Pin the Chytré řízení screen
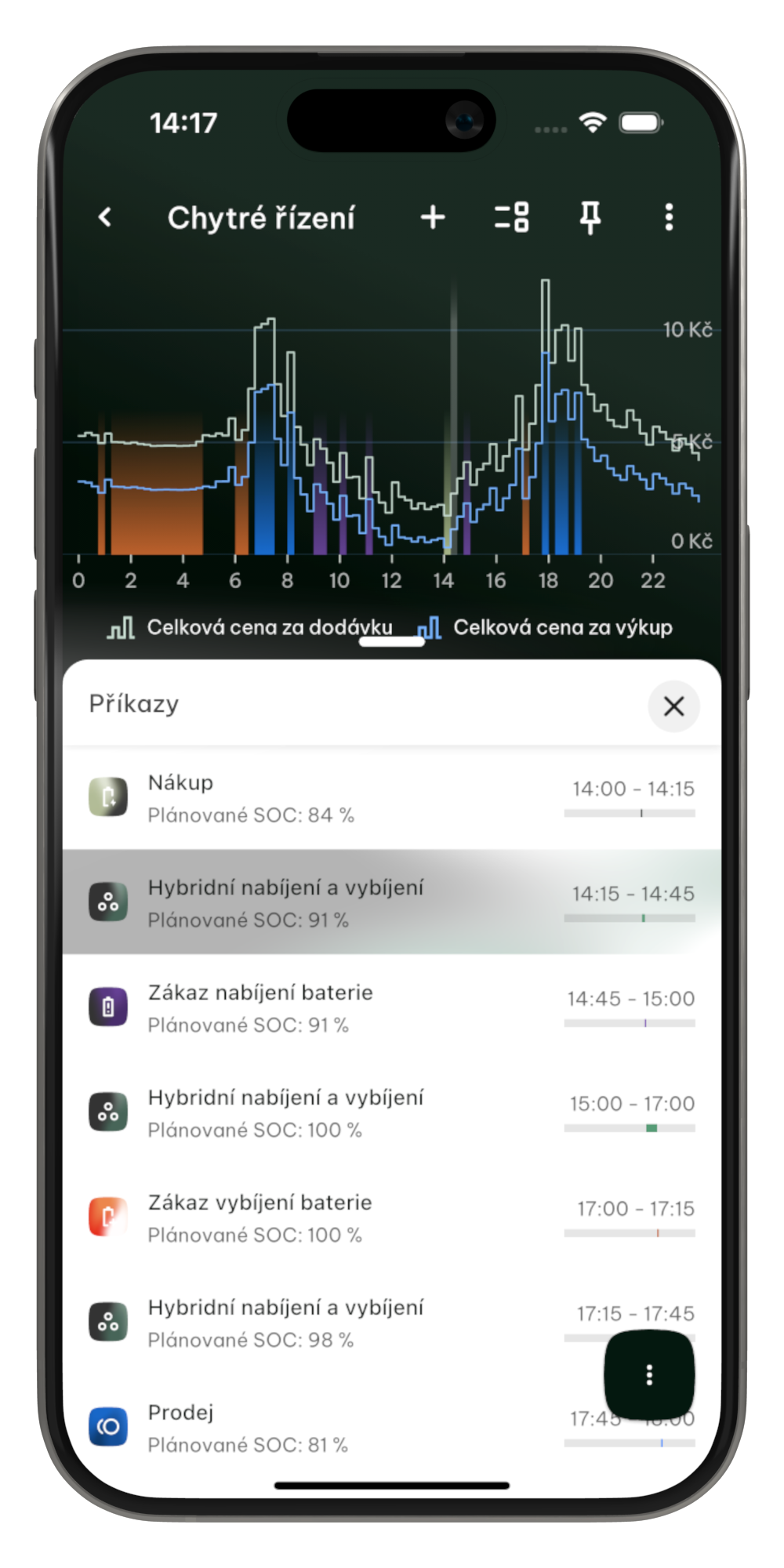This screenshot has height=1568, width=784. 590,217
